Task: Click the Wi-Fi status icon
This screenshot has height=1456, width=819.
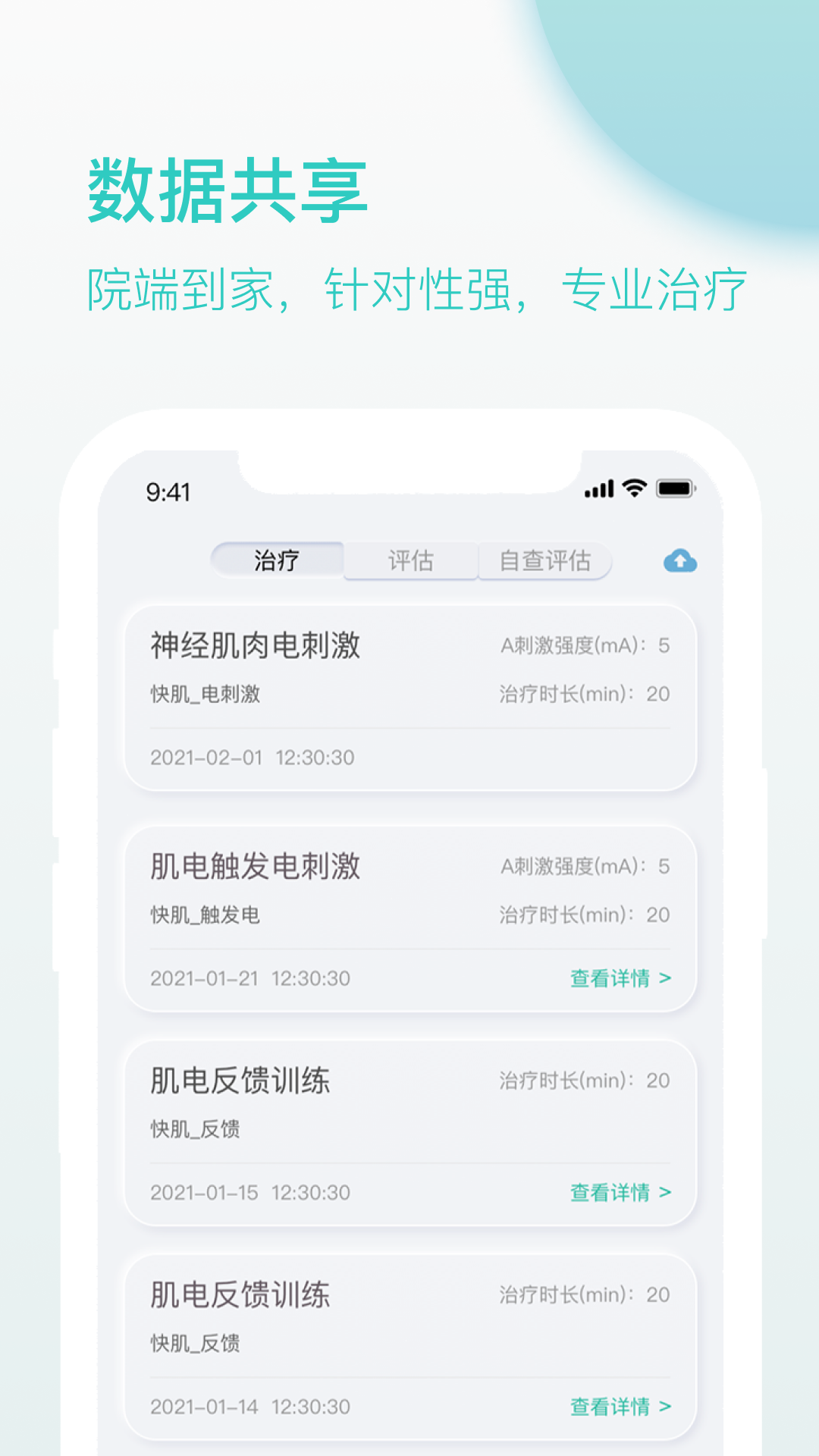Action: (634, 489)
